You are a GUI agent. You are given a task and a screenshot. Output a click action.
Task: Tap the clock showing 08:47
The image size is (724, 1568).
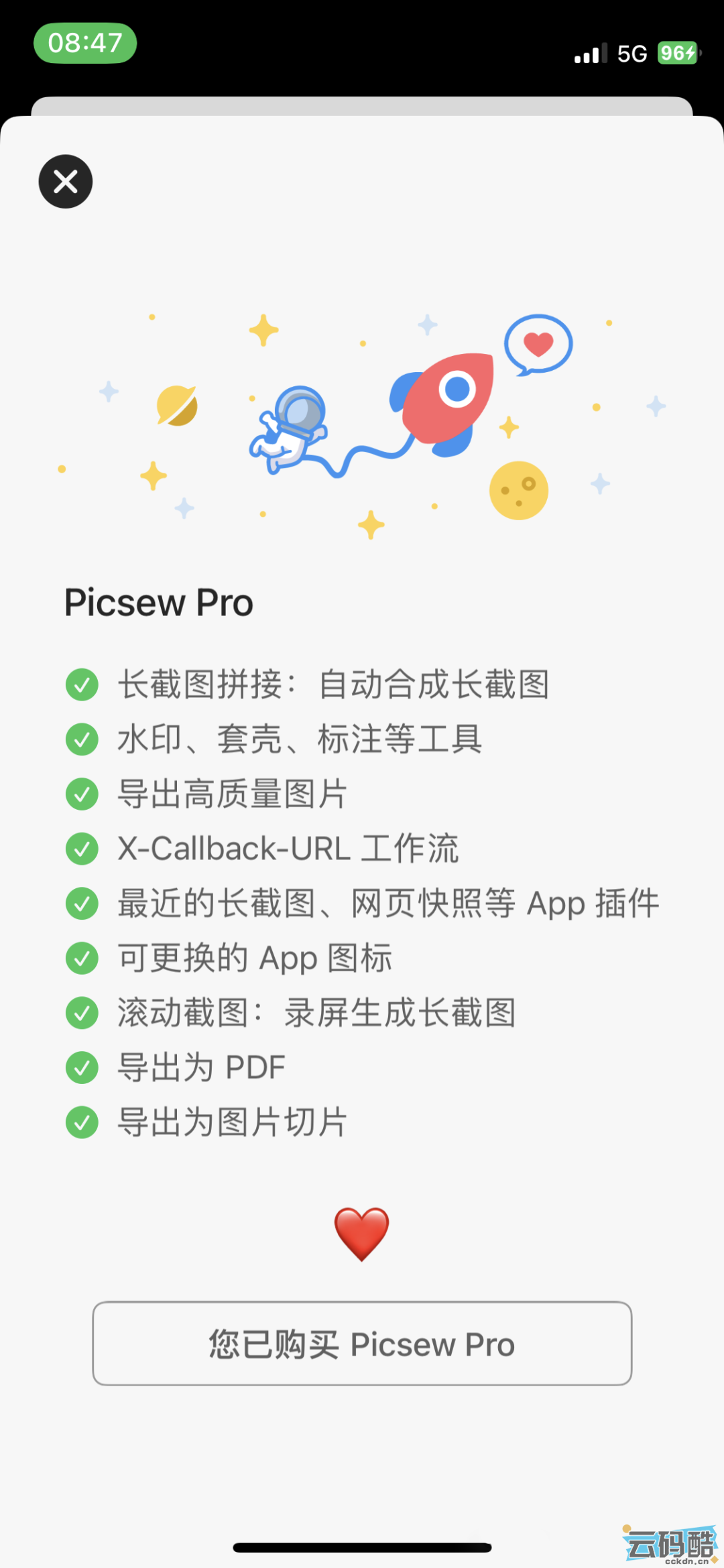[x=84, y=43]
